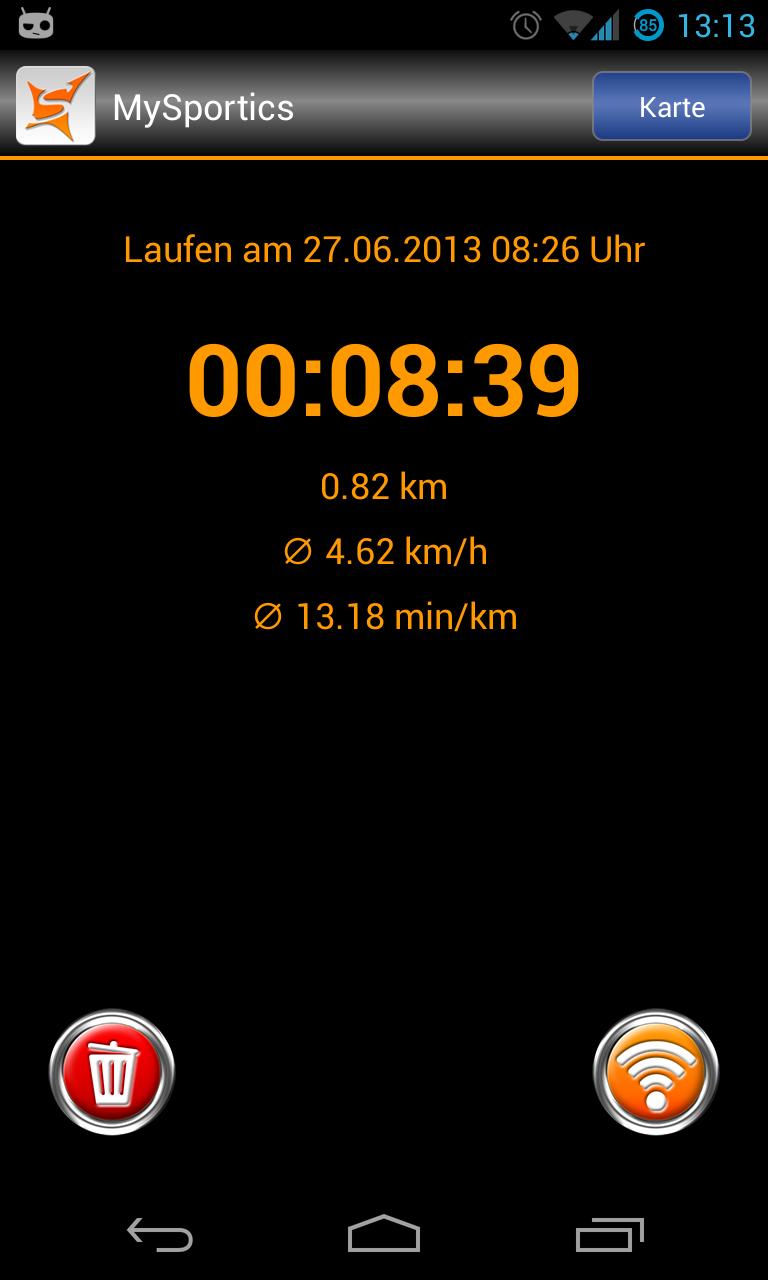Viewport: 768px width, 1280px height.
Task: Upload the run via the orange wireless button
Action: (x=655, y=1072)
